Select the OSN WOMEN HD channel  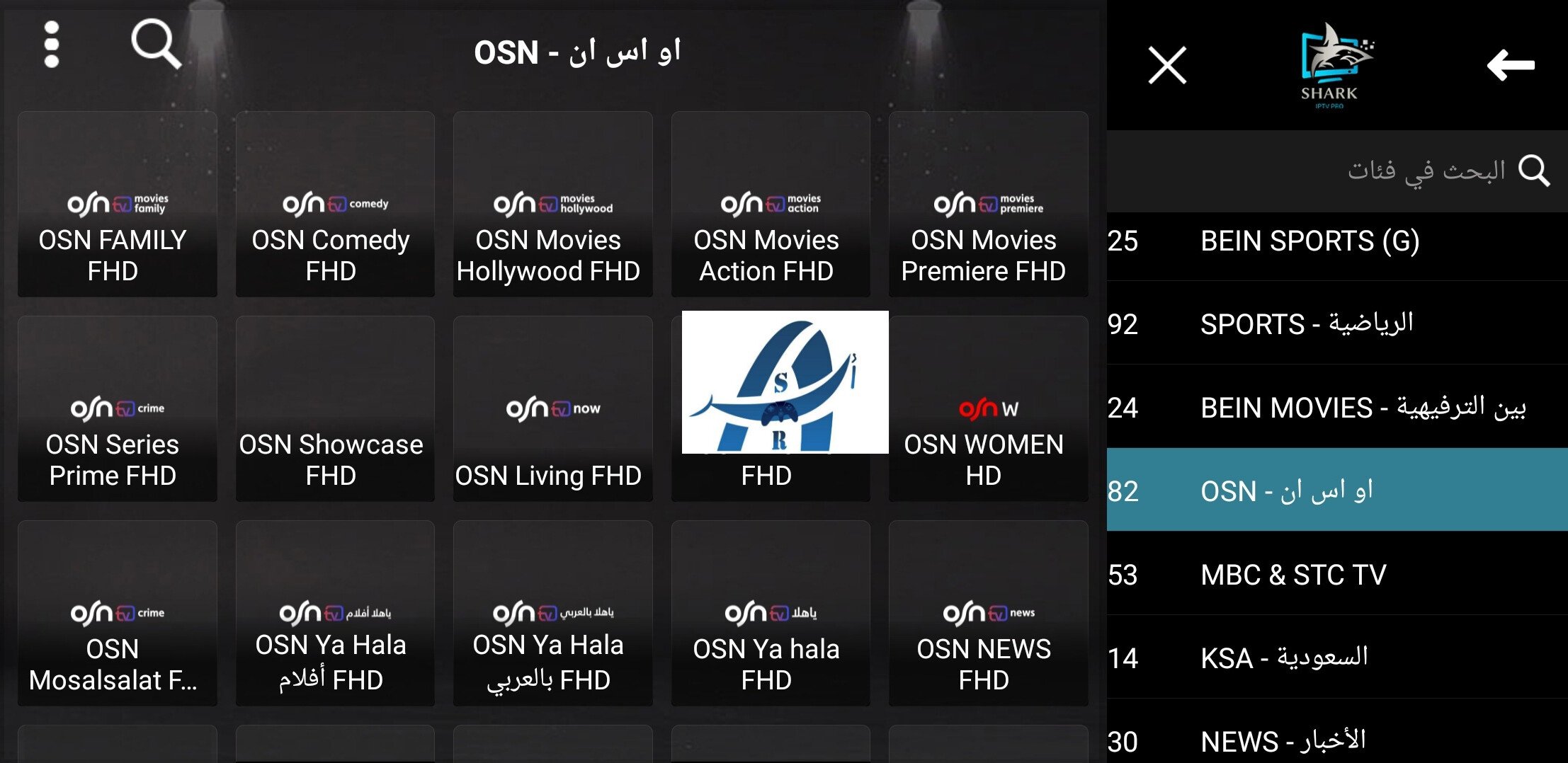tap(988, 408)
